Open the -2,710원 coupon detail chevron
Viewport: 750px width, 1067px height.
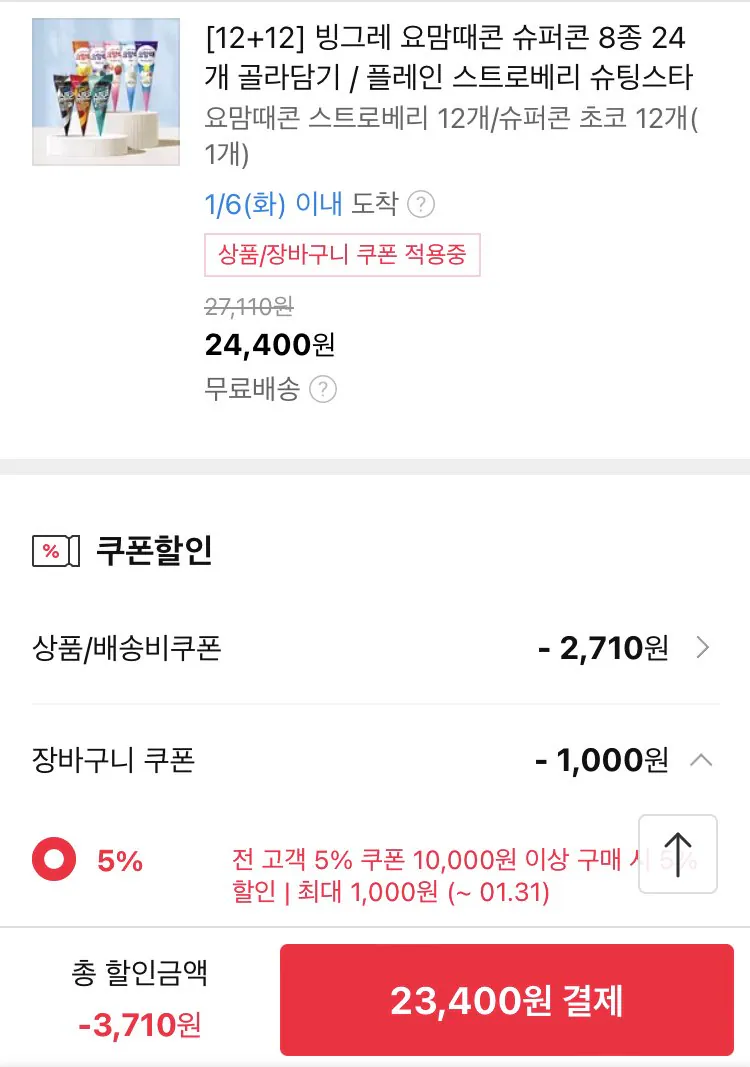tap(701, 648)
